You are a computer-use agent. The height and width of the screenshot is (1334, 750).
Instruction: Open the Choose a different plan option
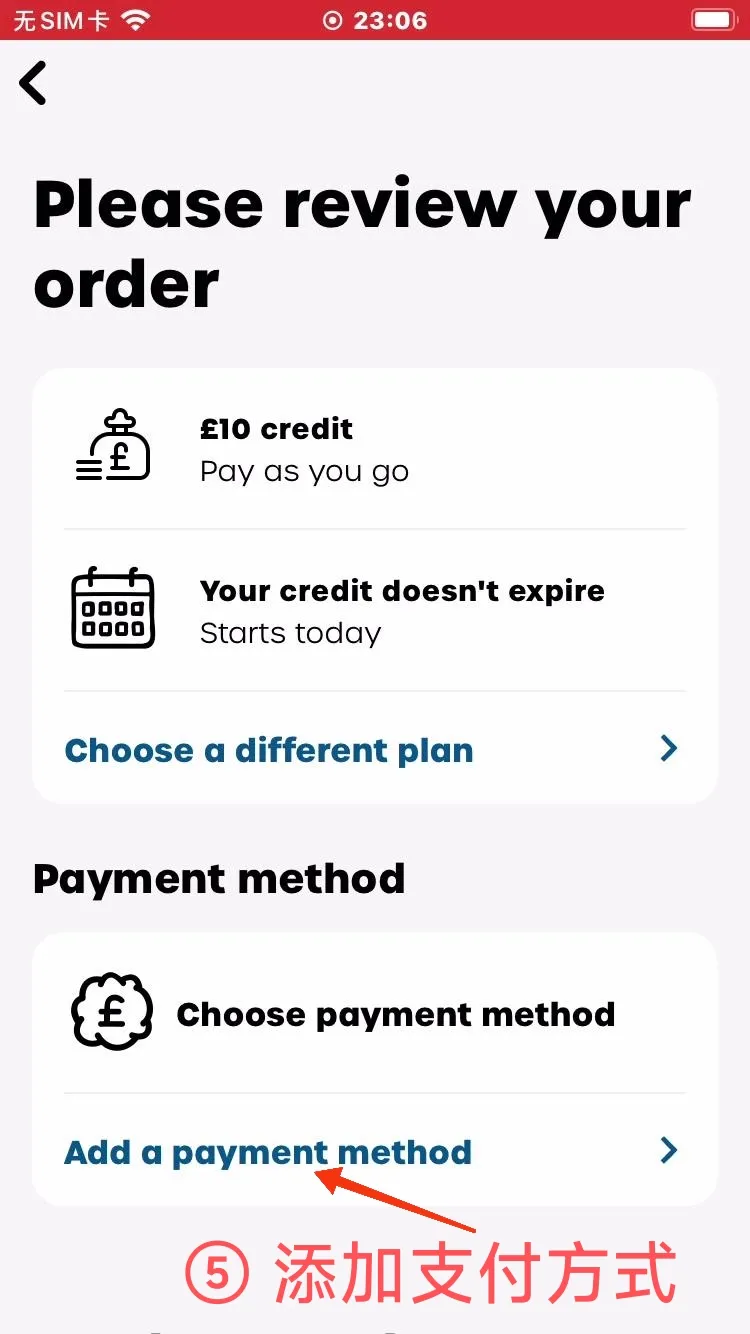[x=268, y=750]
